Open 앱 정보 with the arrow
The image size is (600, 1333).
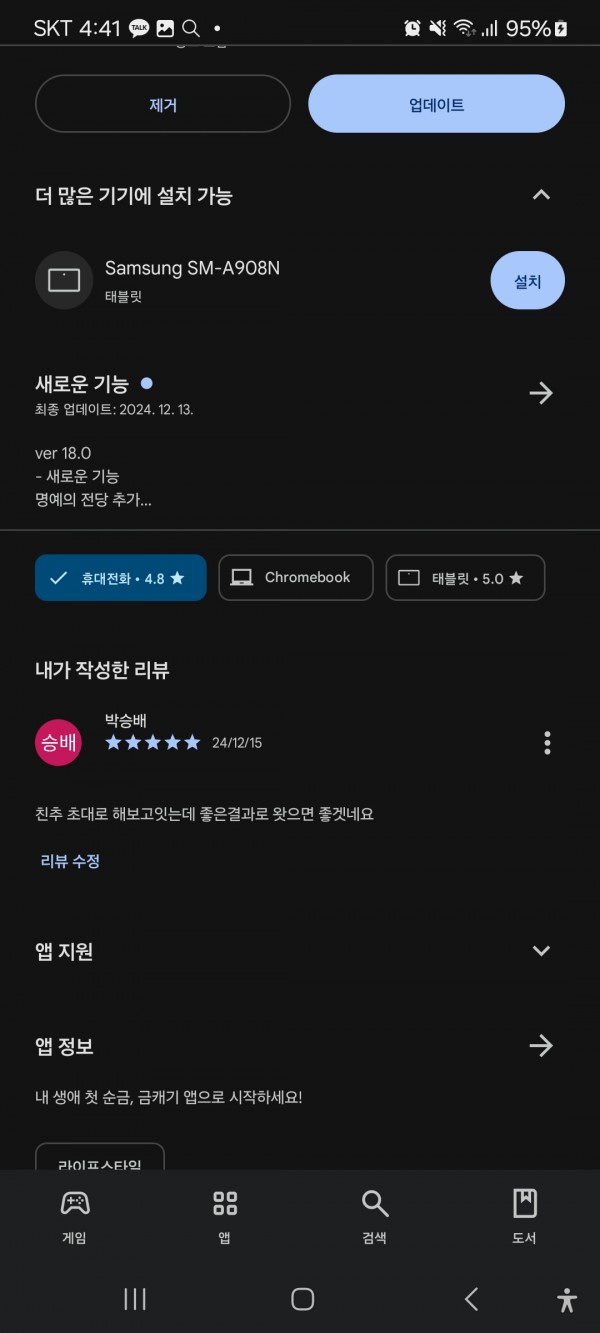click(541, 1046)
